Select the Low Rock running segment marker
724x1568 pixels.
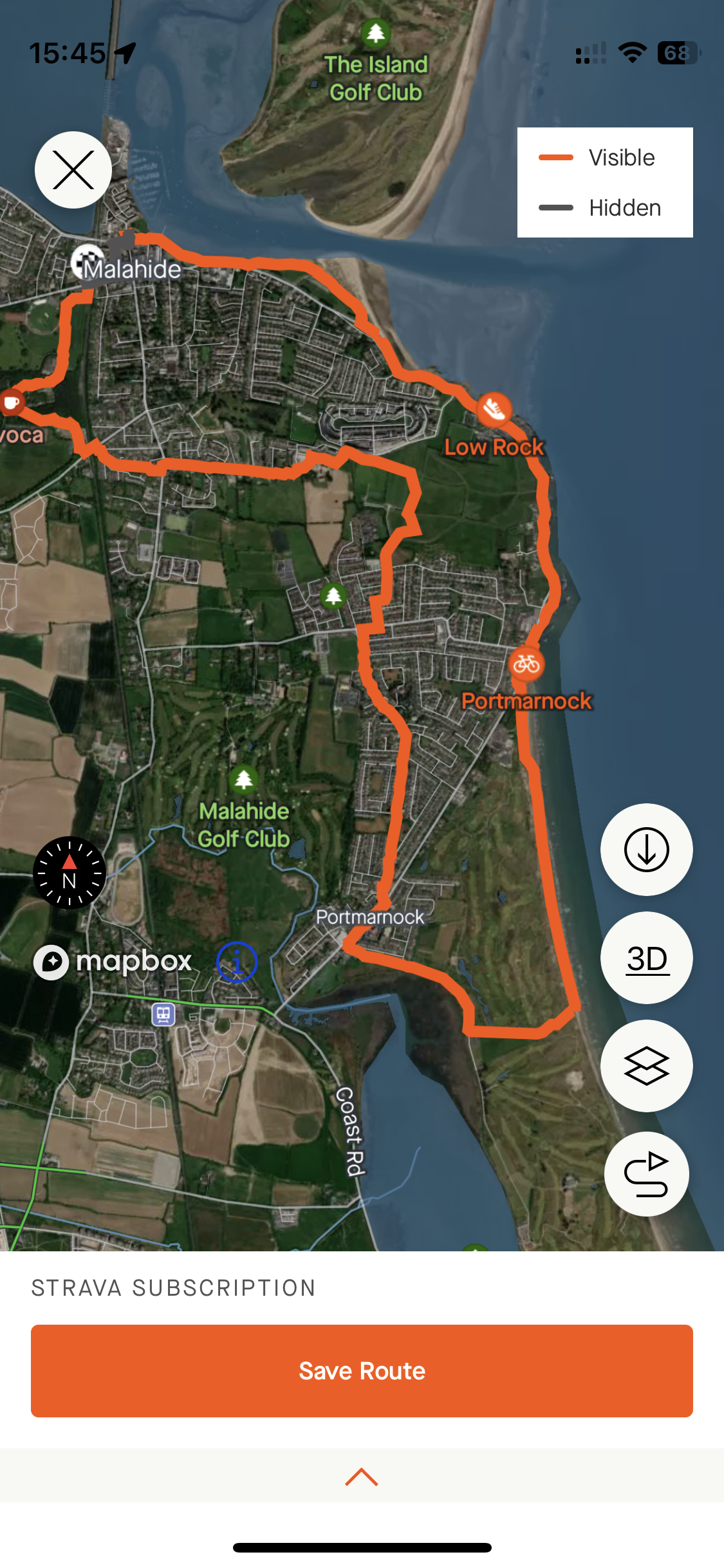click(x=494, y=409)
